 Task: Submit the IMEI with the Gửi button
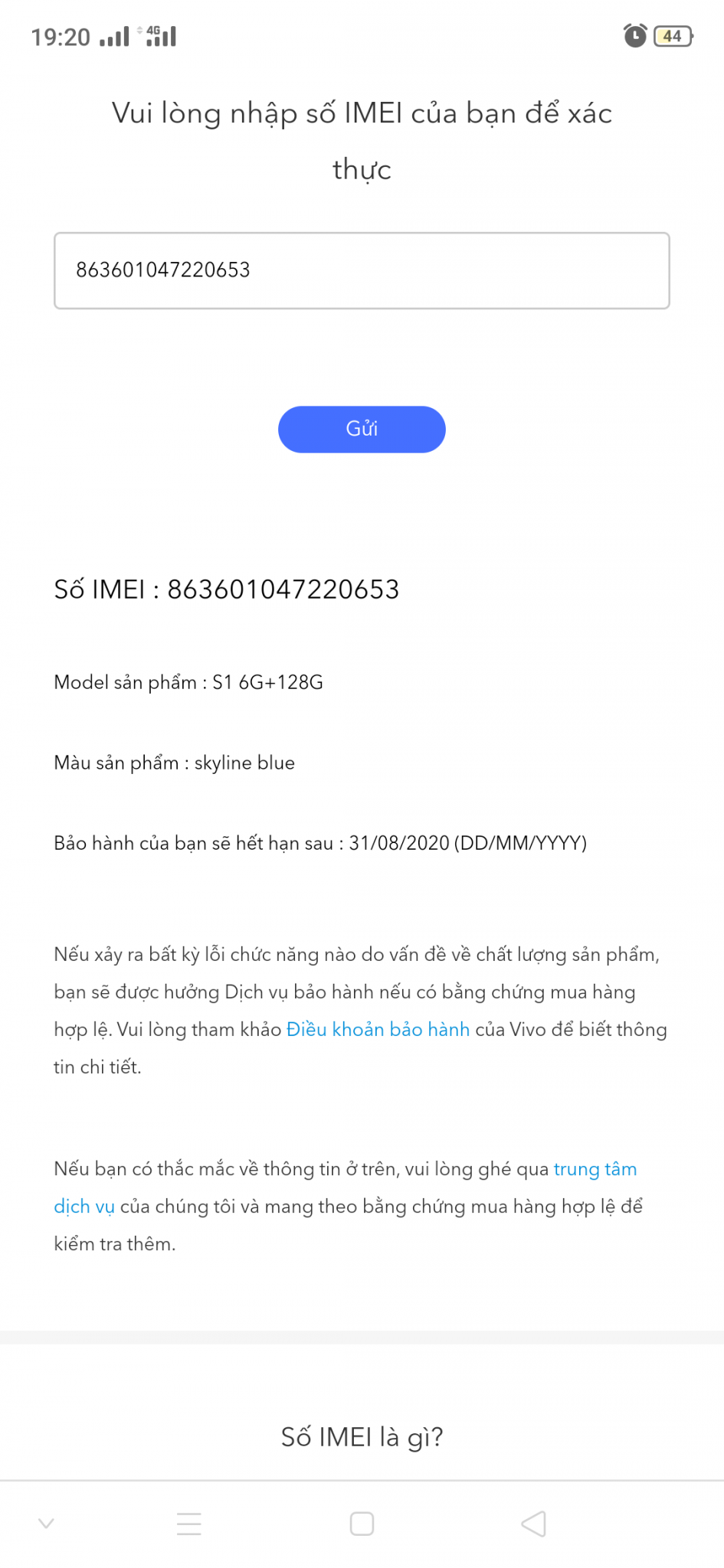click(362, 429)
